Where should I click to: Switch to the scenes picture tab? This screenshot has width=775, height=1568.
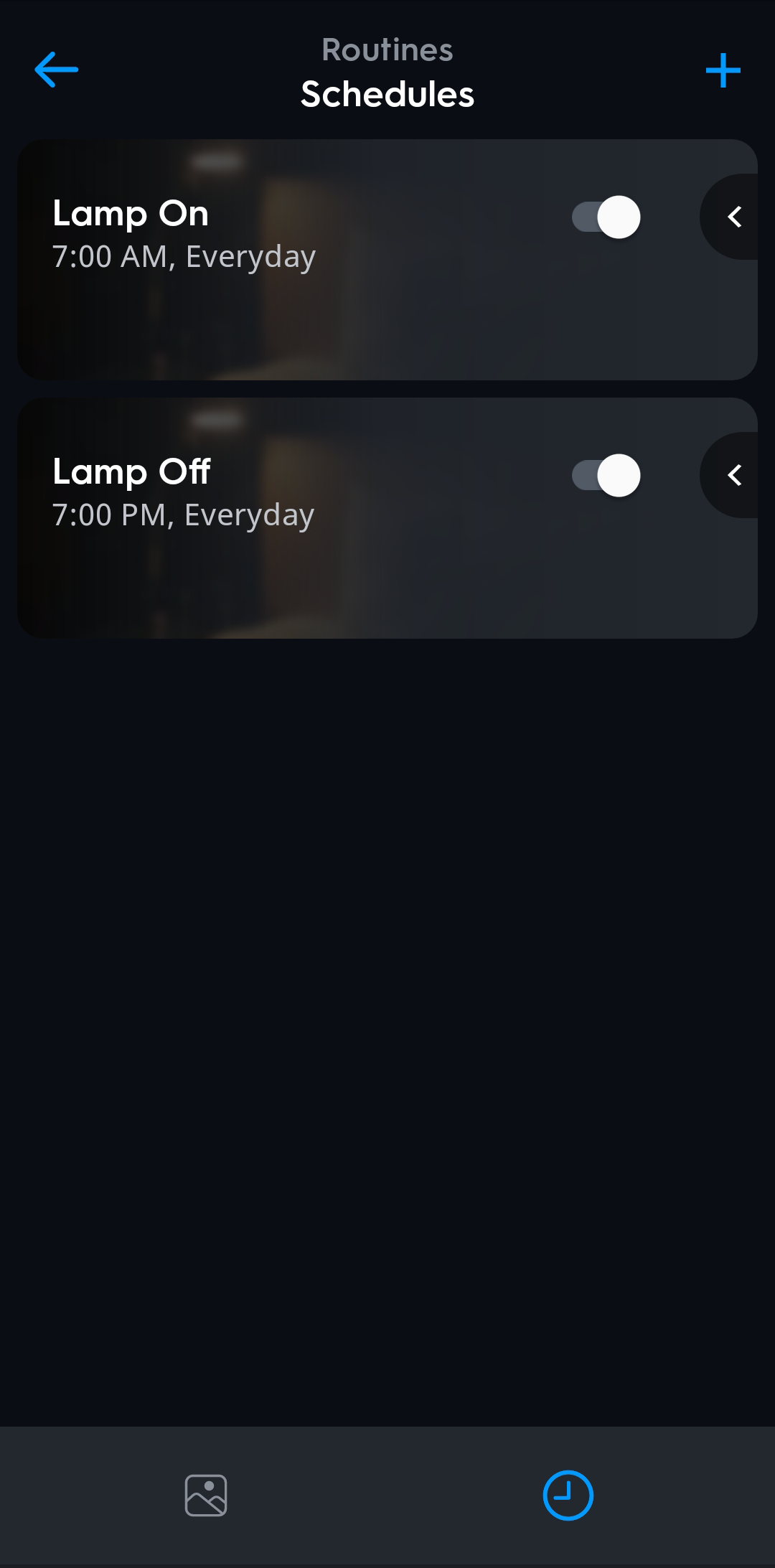coord(206,1496)
